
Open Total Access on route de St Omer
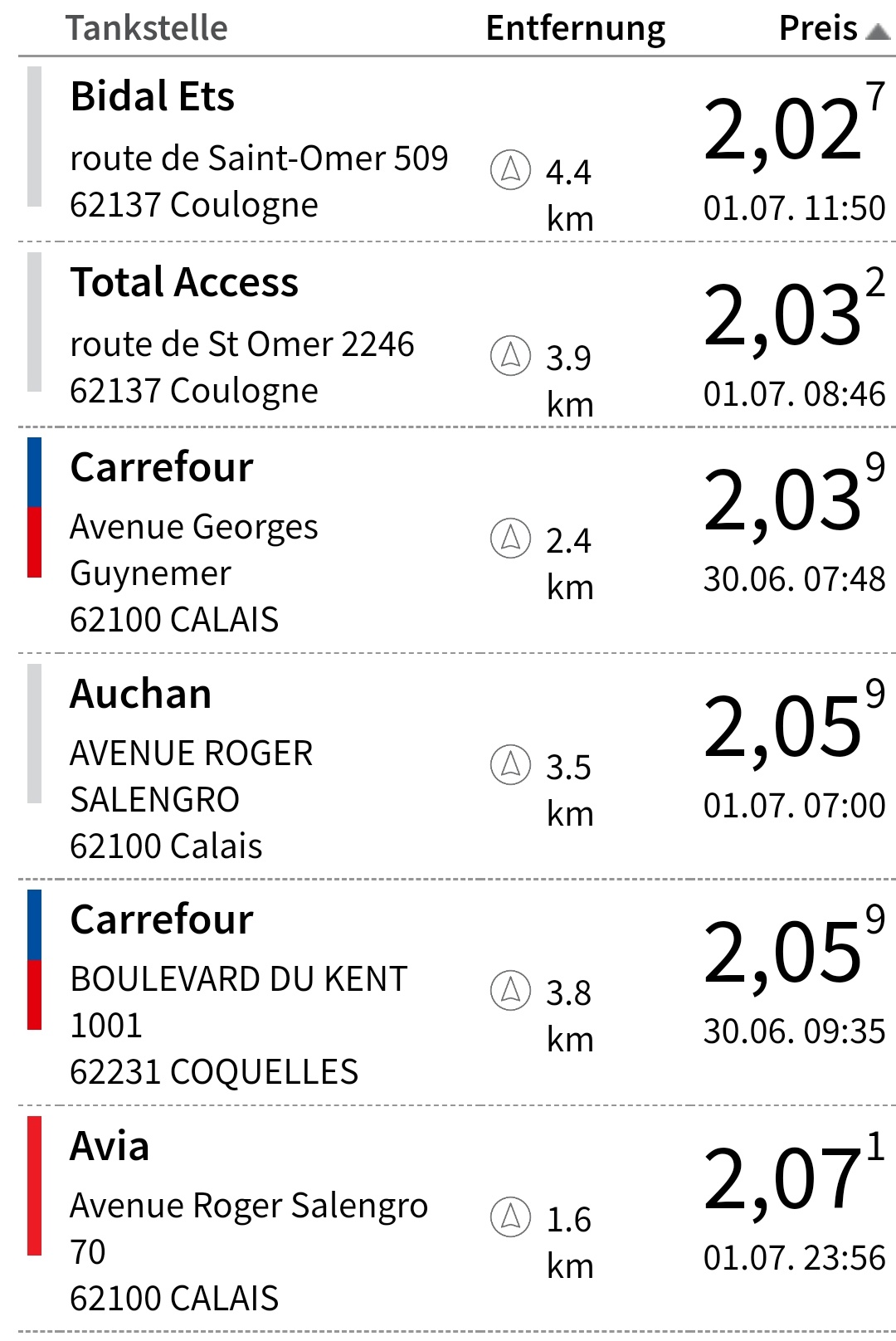click(184, 282)
